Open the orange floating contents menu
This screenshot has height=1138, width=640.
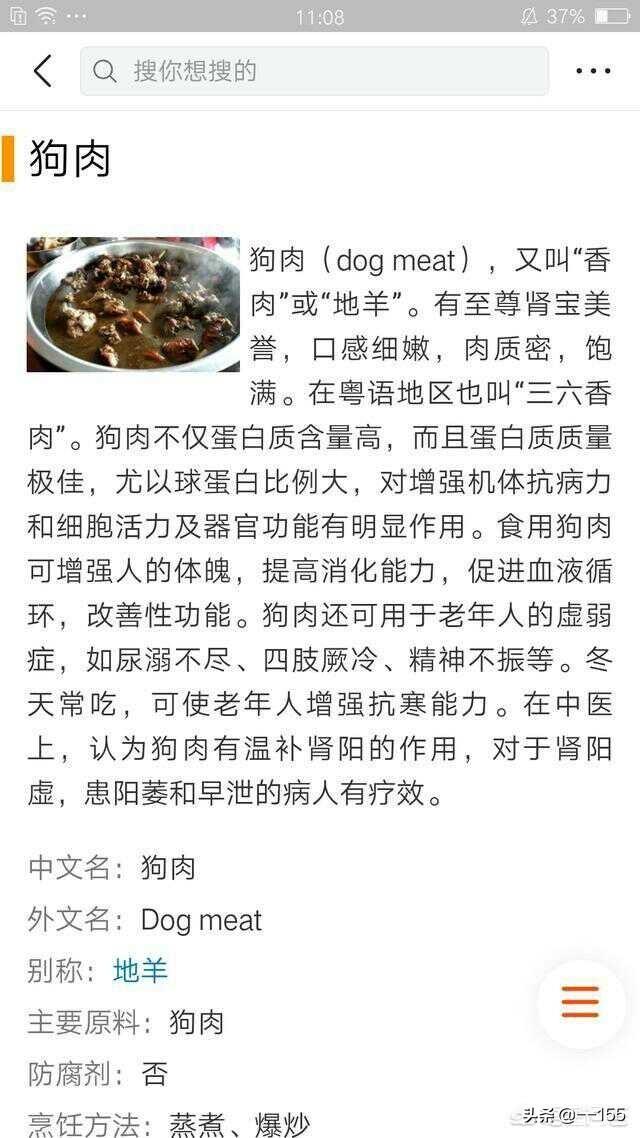(581, 1003)
